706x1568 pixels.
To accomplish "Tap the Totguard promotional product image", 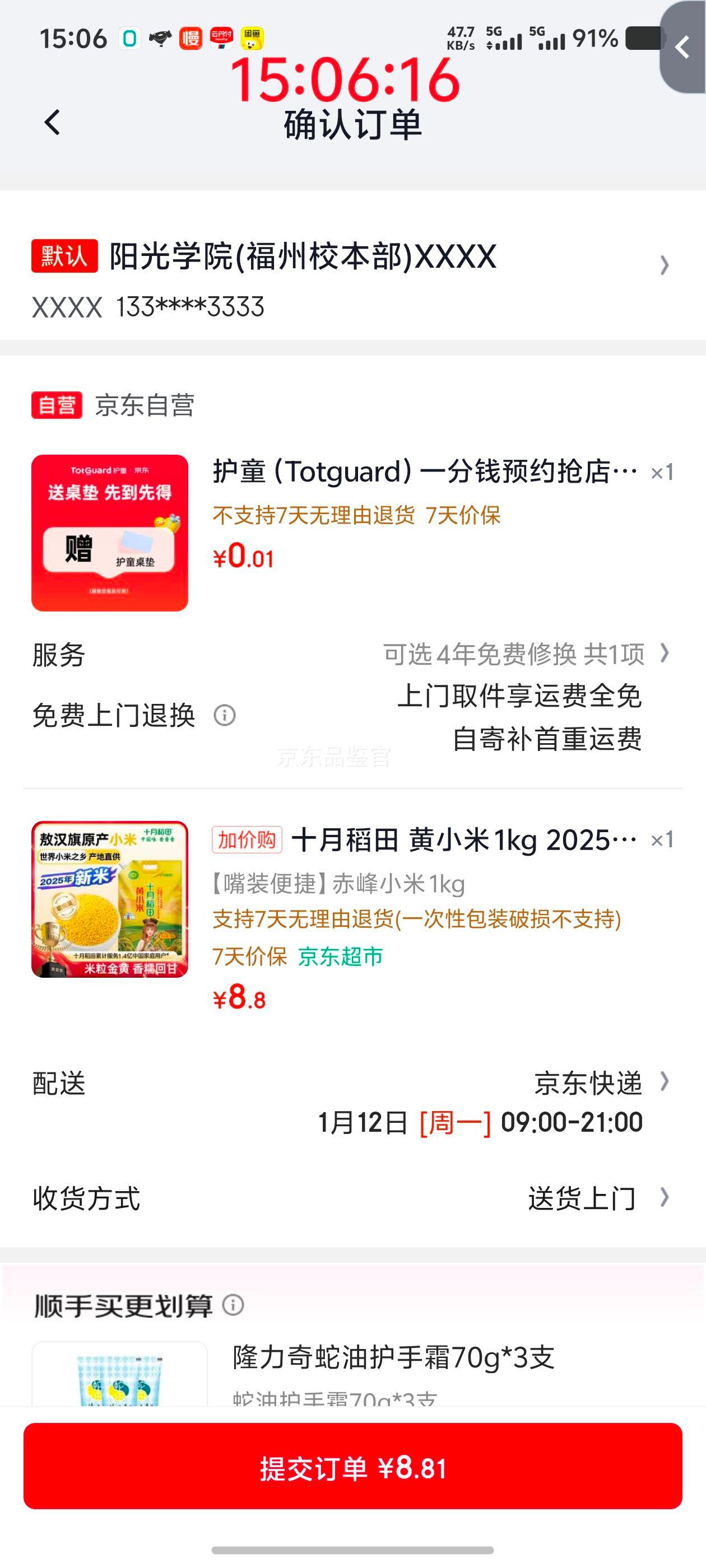I will 110,531.
